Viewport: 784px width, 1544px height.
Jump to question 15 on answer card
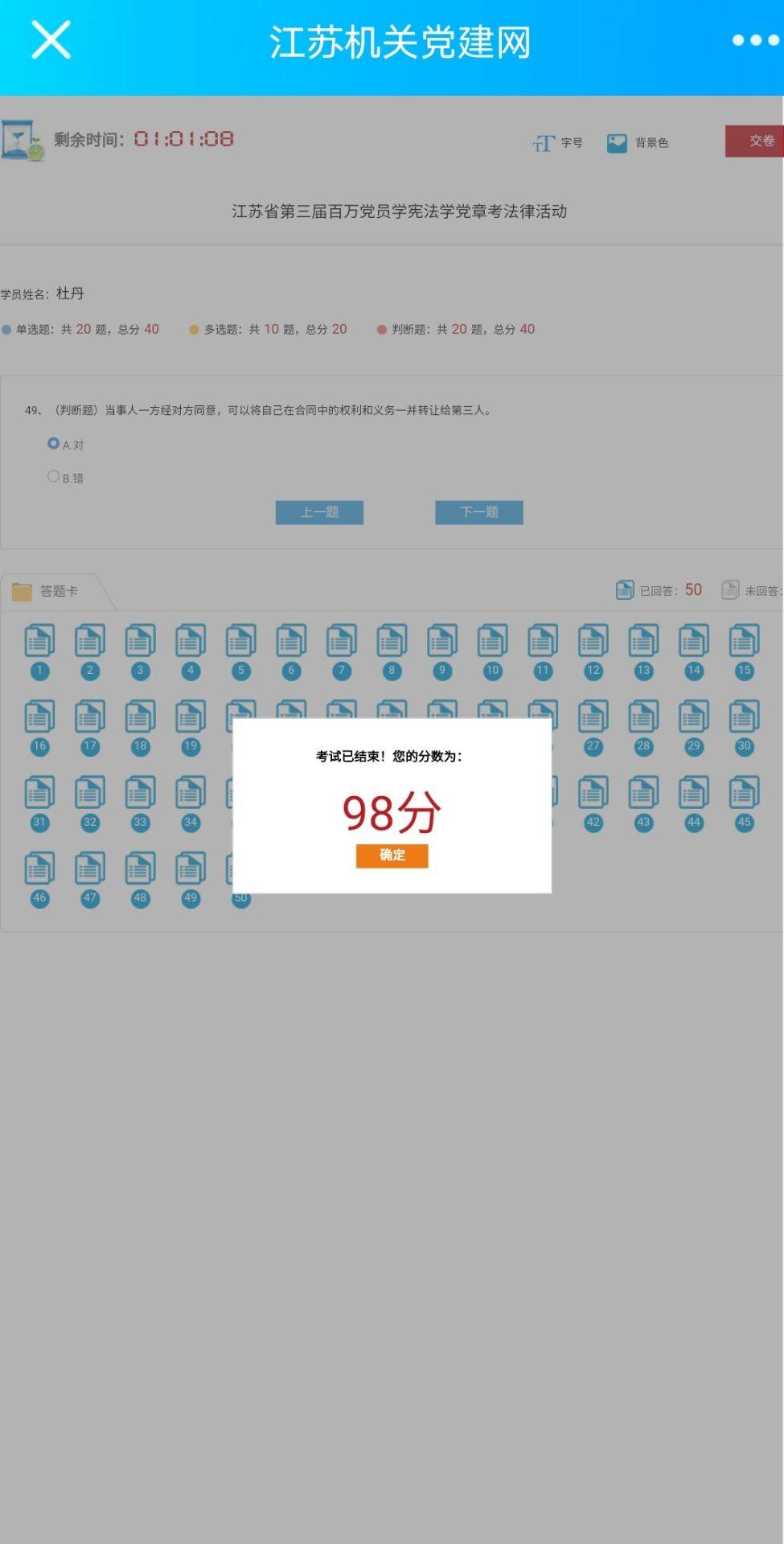[745, 651]
